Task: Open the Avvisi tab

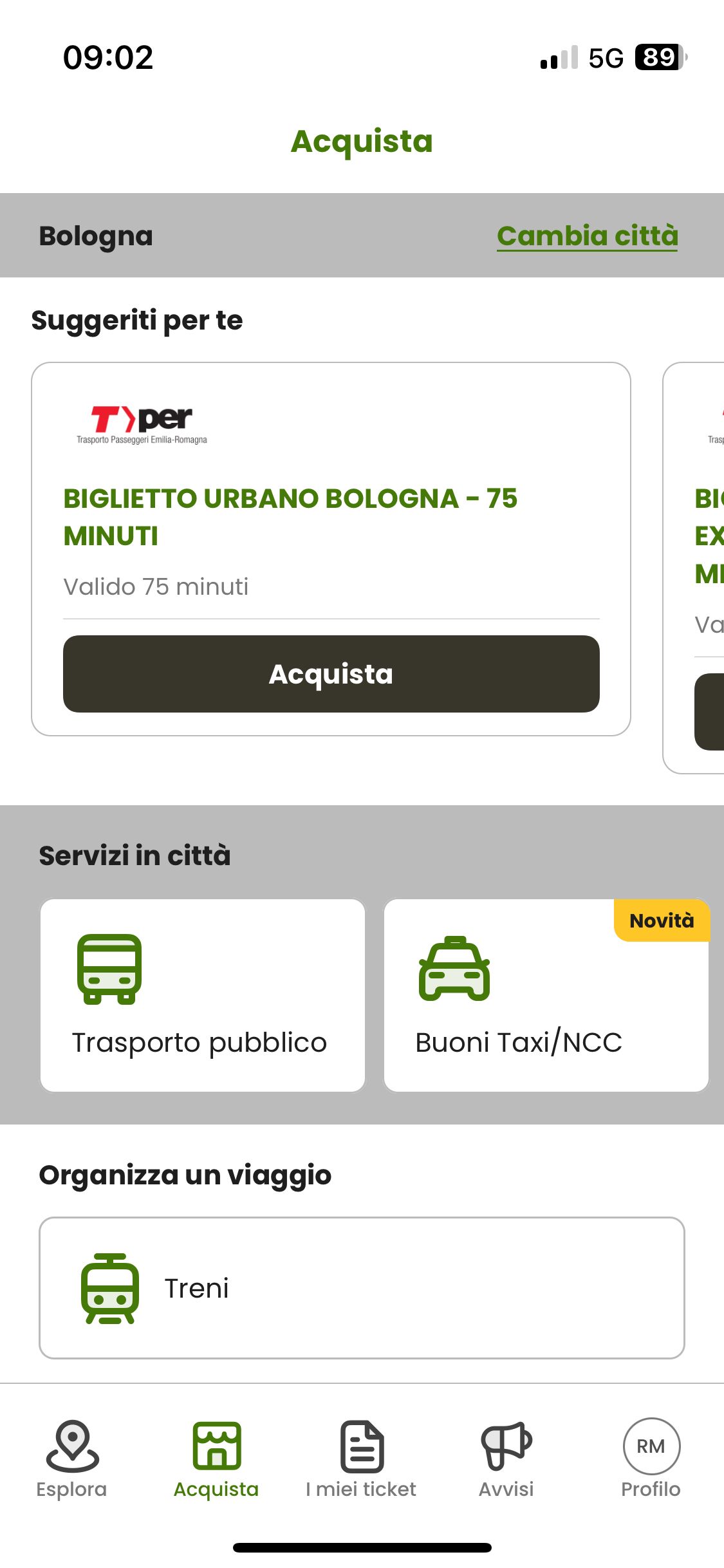Action: pyautogui.click(x=506, y=1459)
